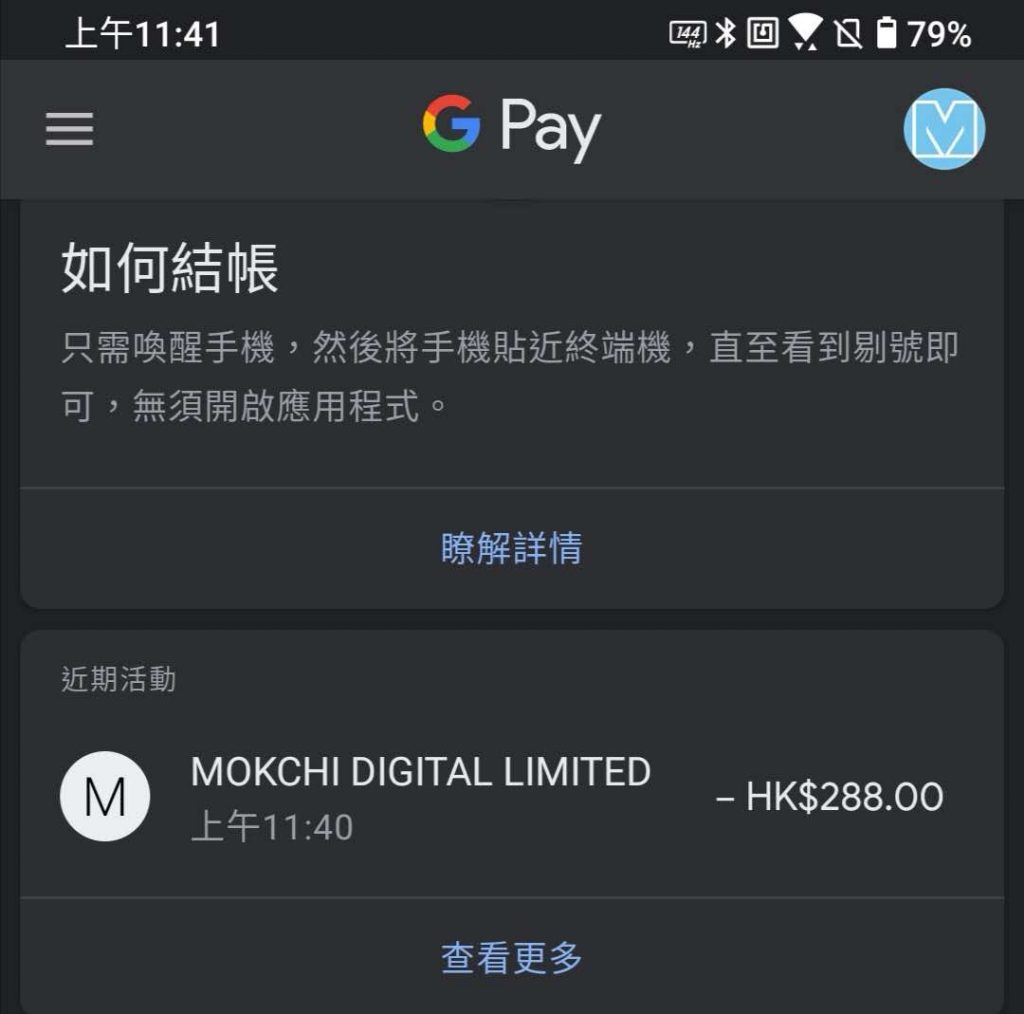The width and height of the screenshot is (1024, 1014).
Task: Open the account profile avatar
Action: tap(944, 129)
